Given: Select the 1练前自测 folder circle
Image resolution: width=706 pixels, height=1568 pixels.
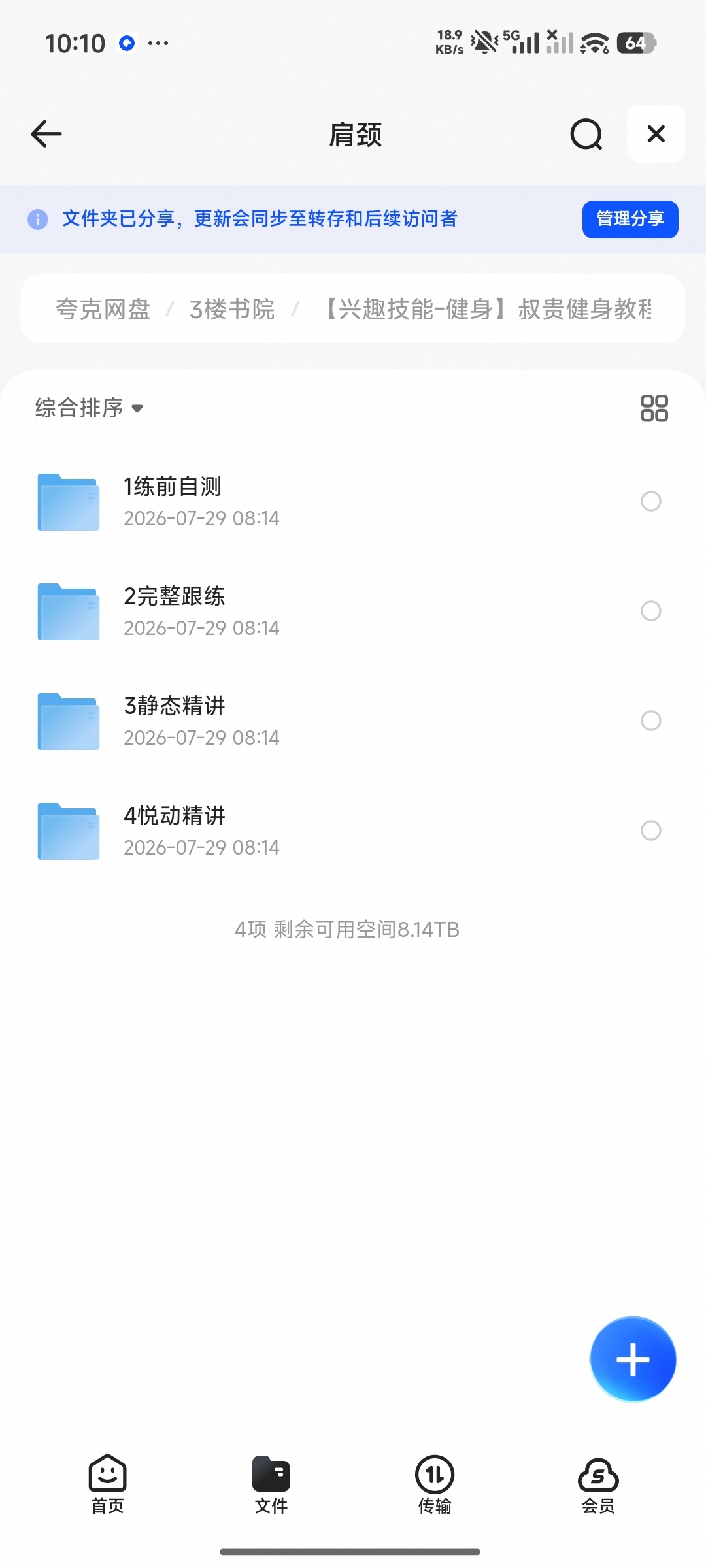Looking at the screenshot, I should coord(650,501).
